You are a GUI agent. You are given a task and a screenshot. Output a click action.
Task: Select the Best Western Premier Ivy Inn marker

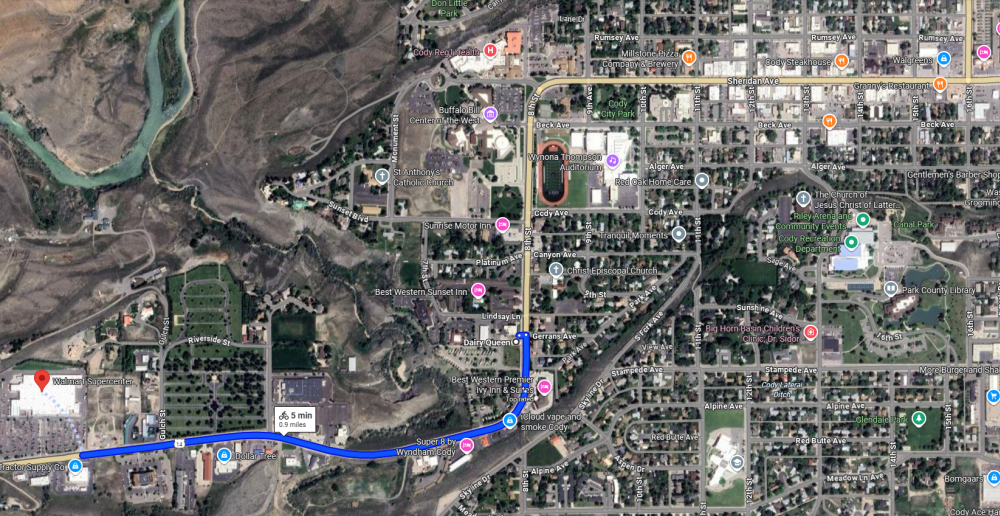point(545,386)
